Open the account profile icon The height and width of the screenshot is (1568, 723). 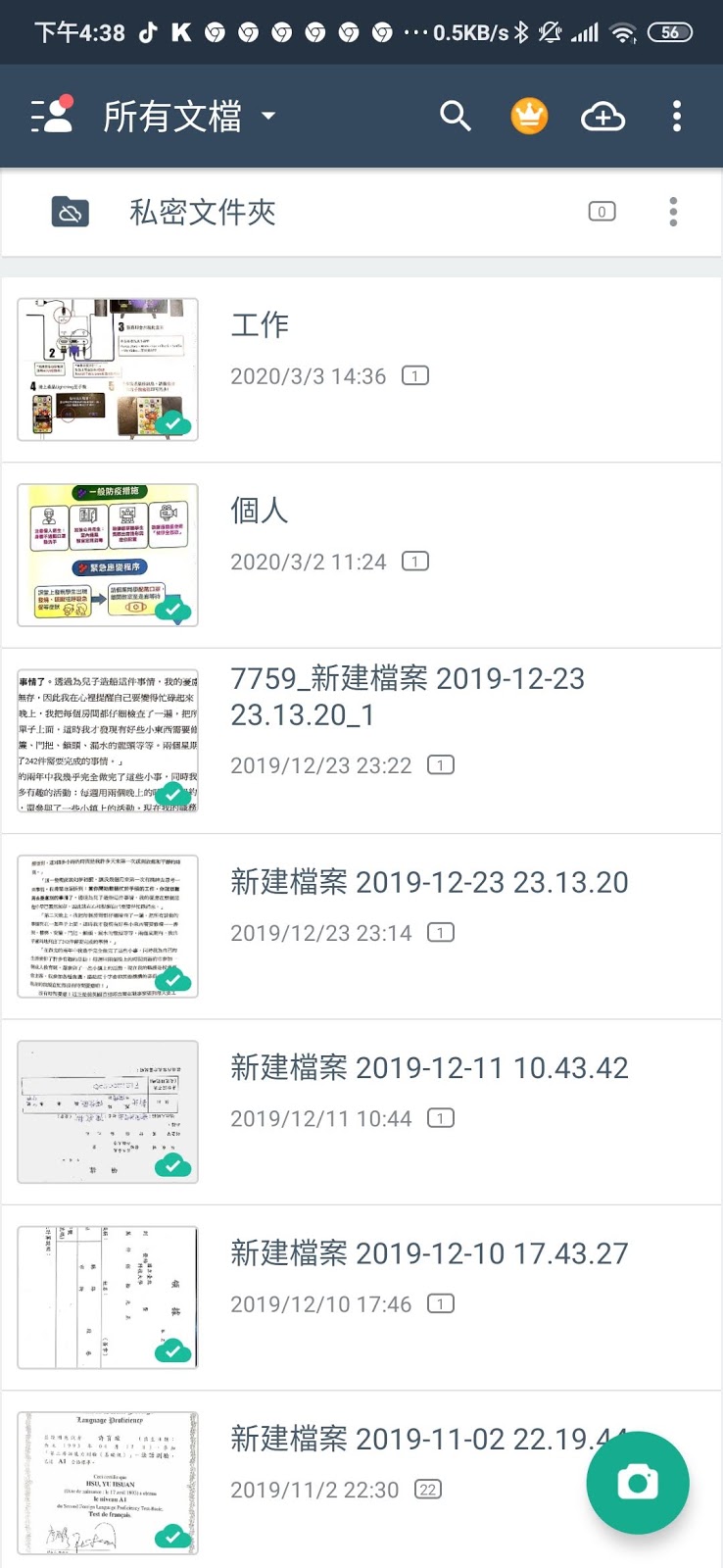(x=51, y=116)
